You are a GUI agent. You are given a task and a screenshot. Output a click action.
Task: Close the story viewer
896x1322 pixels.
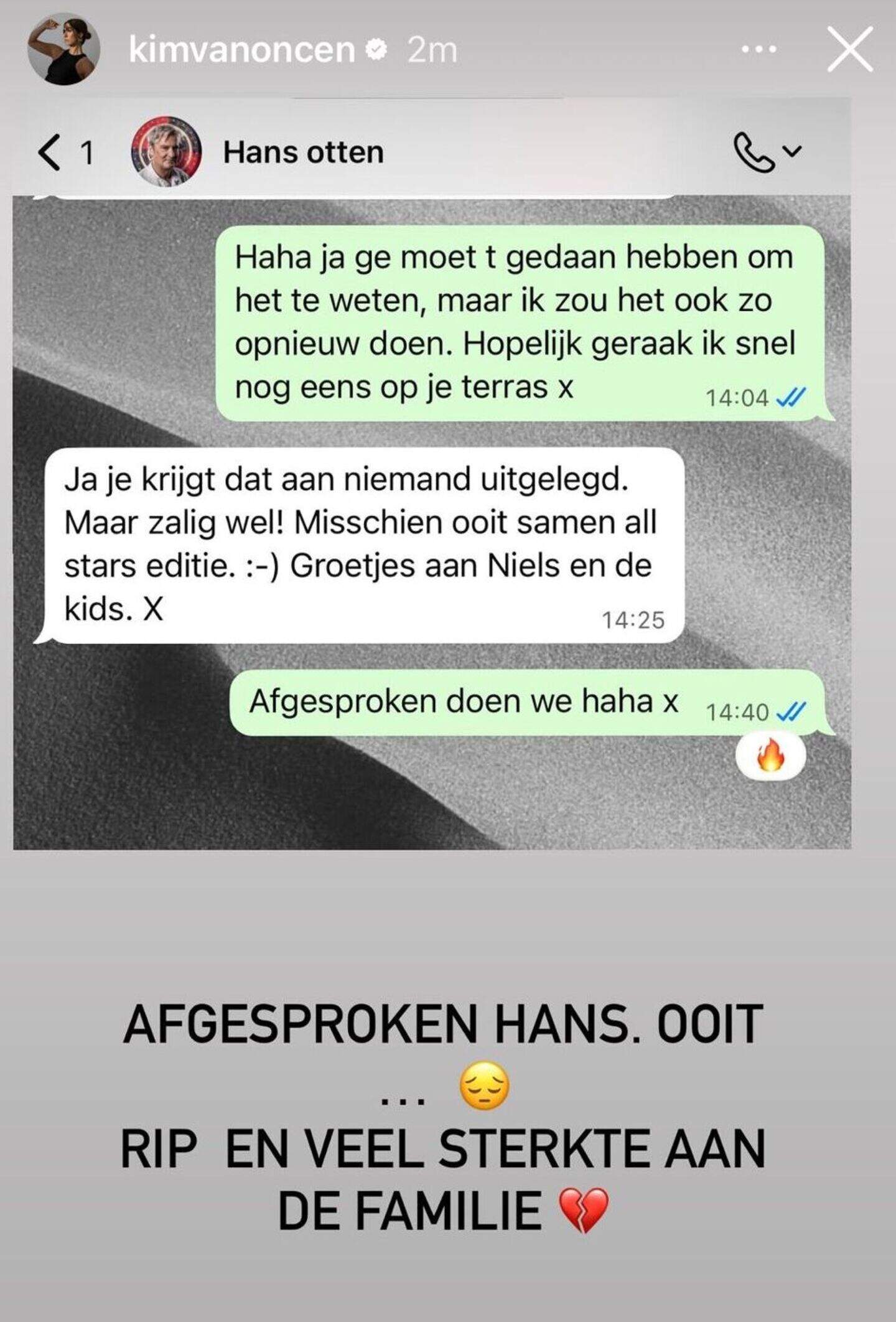point(850,49)
